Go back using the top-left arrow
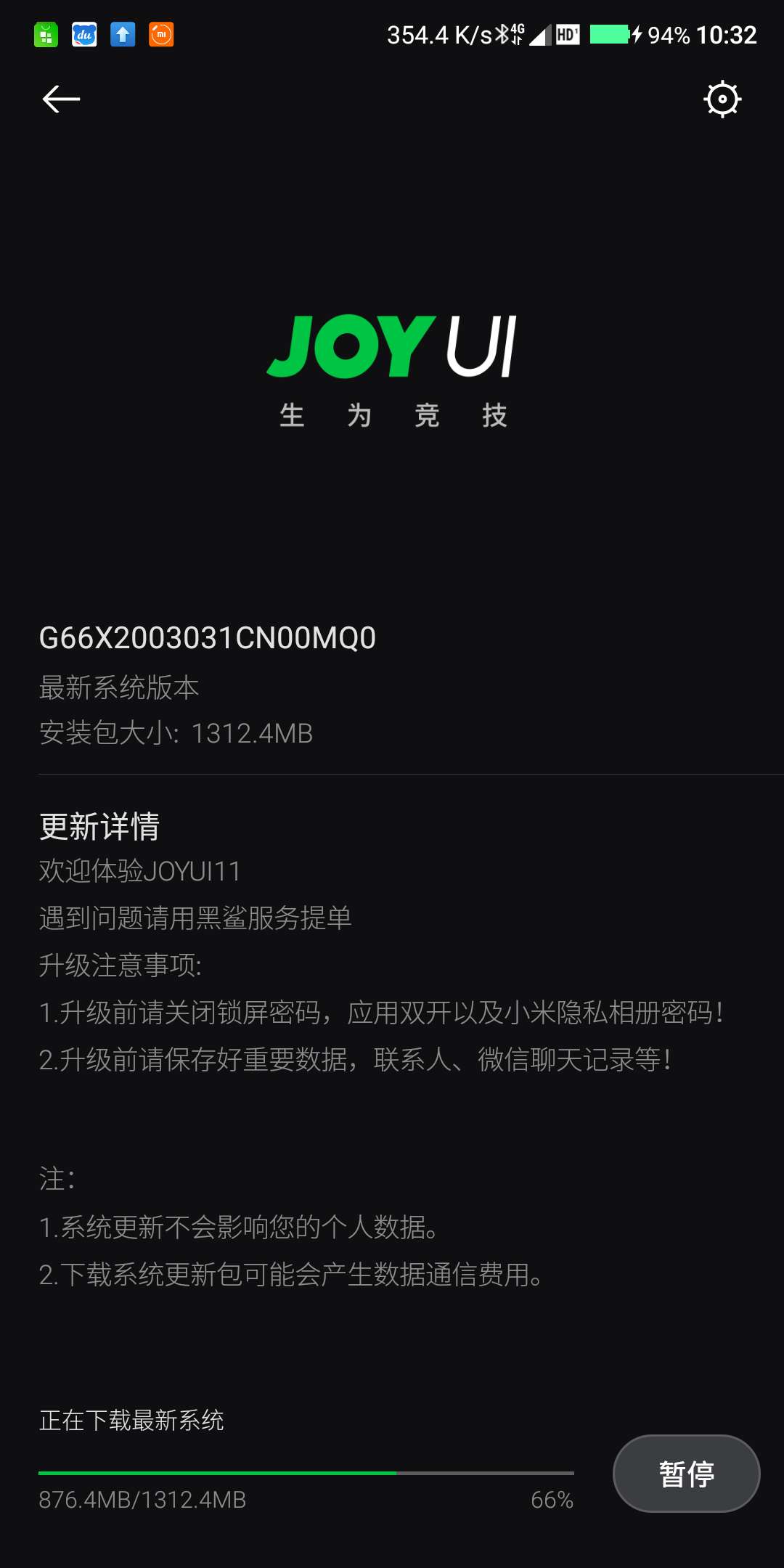 tap(61, 99)
